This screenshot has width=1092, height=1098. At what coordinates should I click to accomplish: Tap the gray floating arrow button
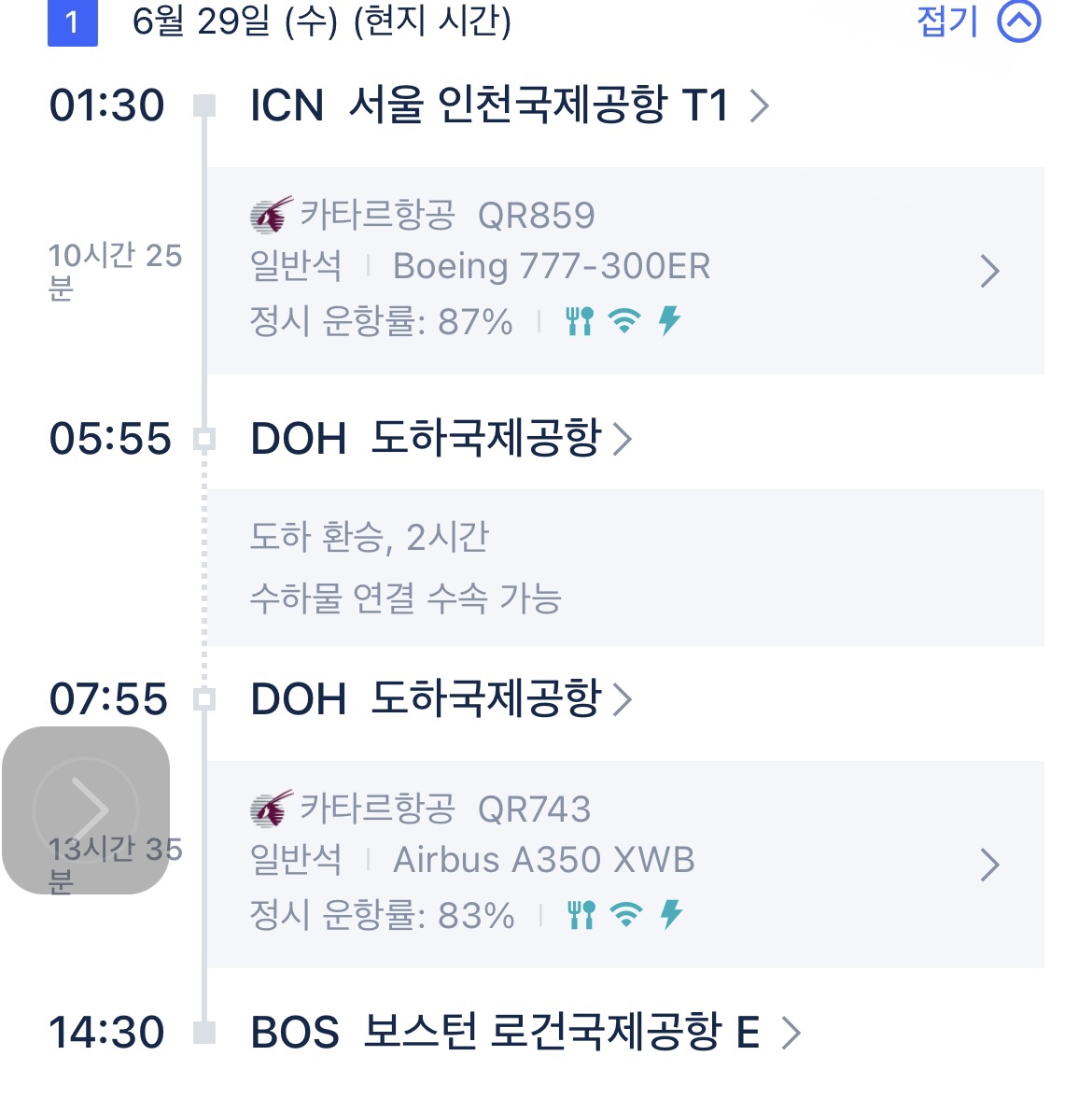[x=86, y=809]
